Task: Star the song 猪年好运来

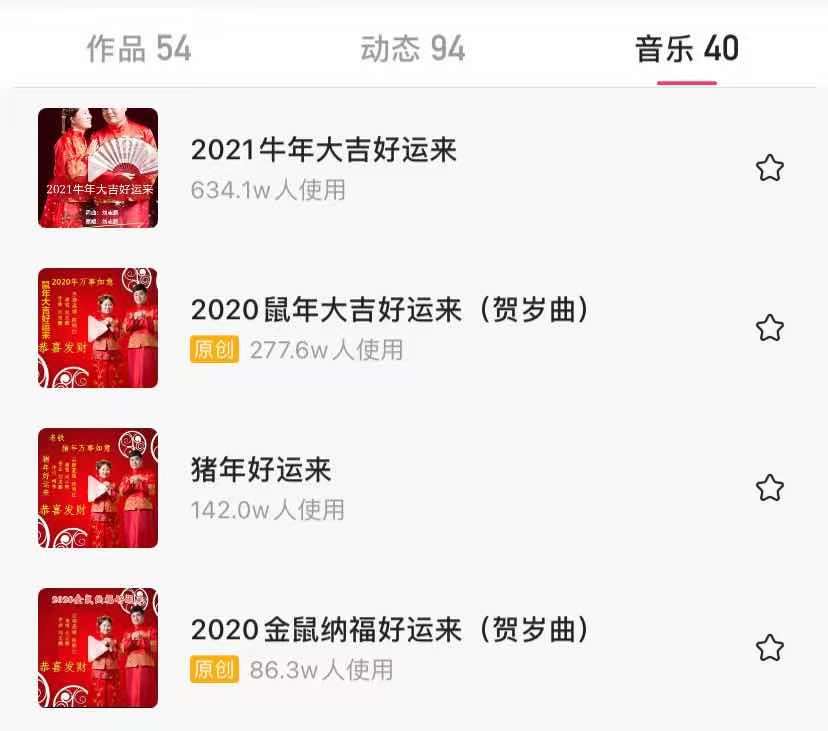Action: coord(769,488)
